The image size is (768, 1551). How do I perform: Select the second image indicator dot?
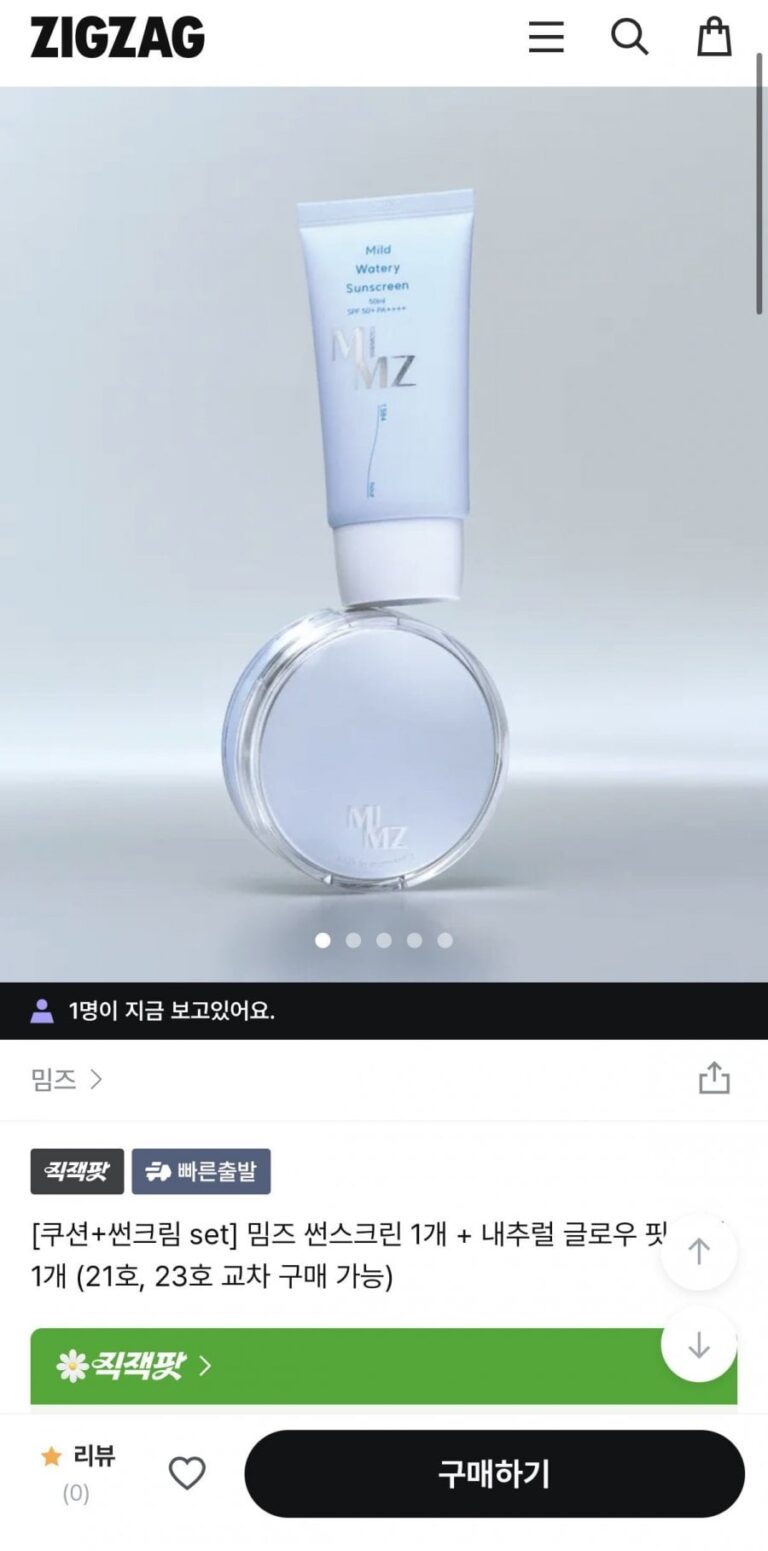click(x=353, y=940)
